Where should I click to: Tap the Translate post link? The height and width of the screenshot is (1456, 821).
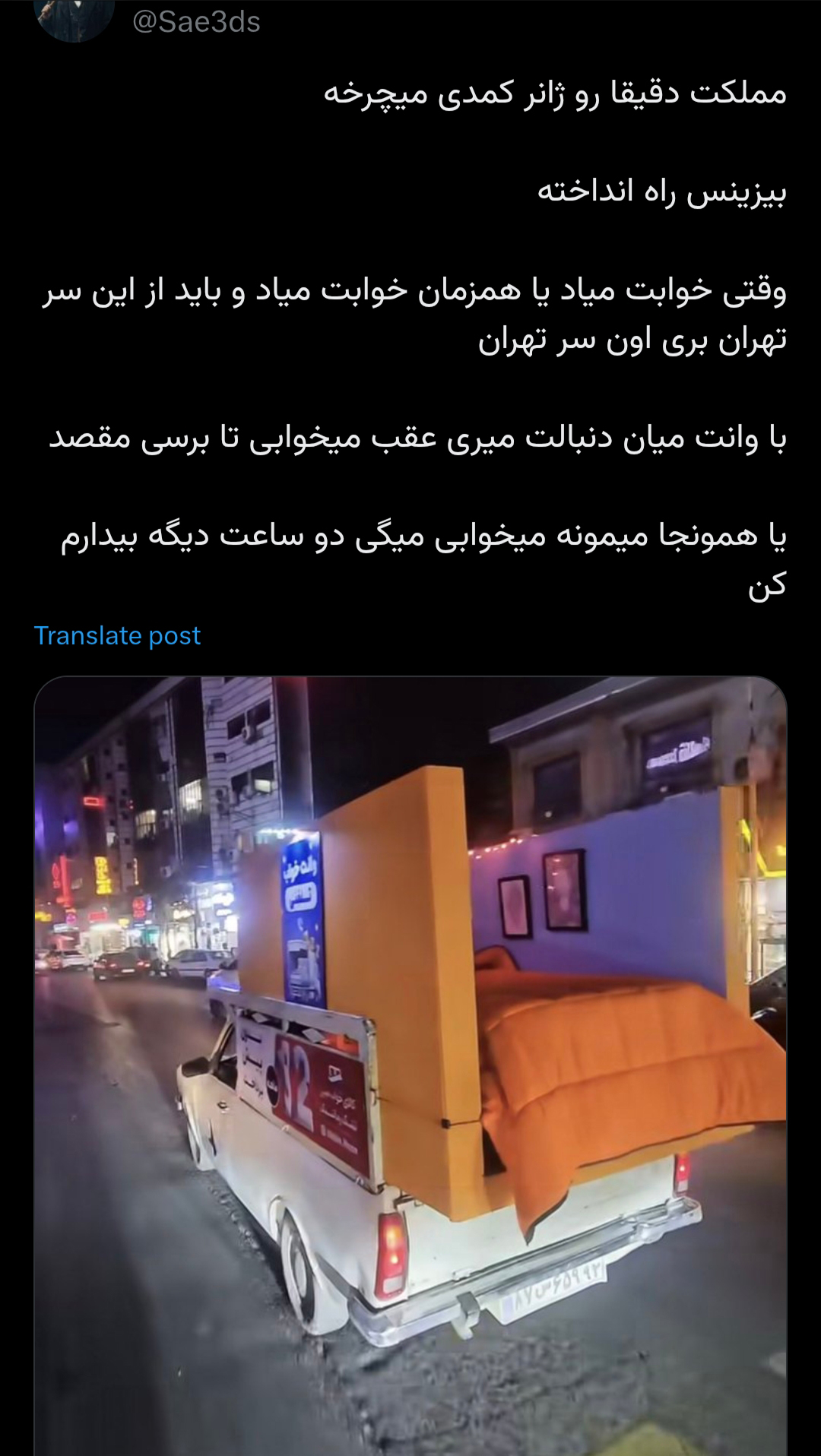(x=117, y=635)
